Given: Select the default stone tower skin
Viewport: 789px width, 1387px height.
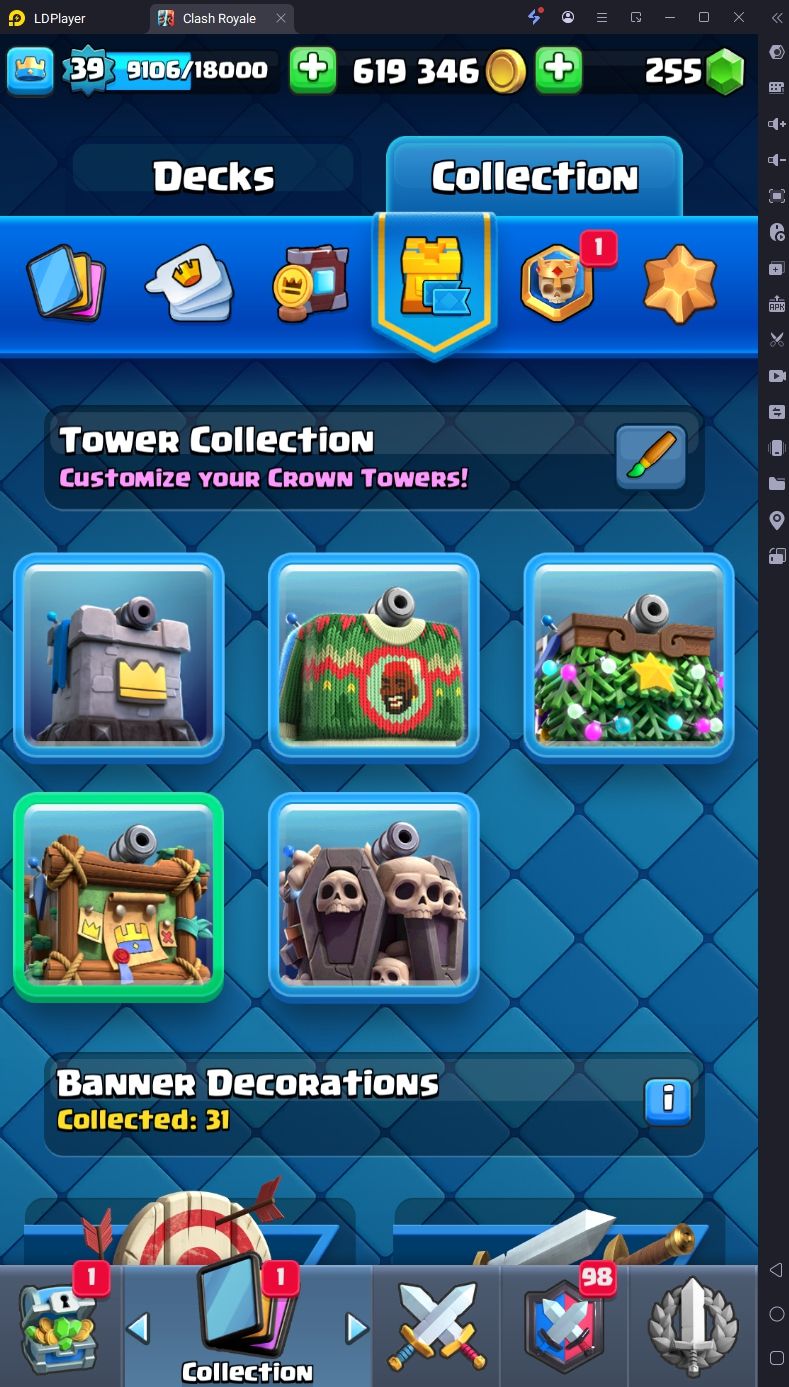Looking at the screenshot, I should tap(119, 657).
